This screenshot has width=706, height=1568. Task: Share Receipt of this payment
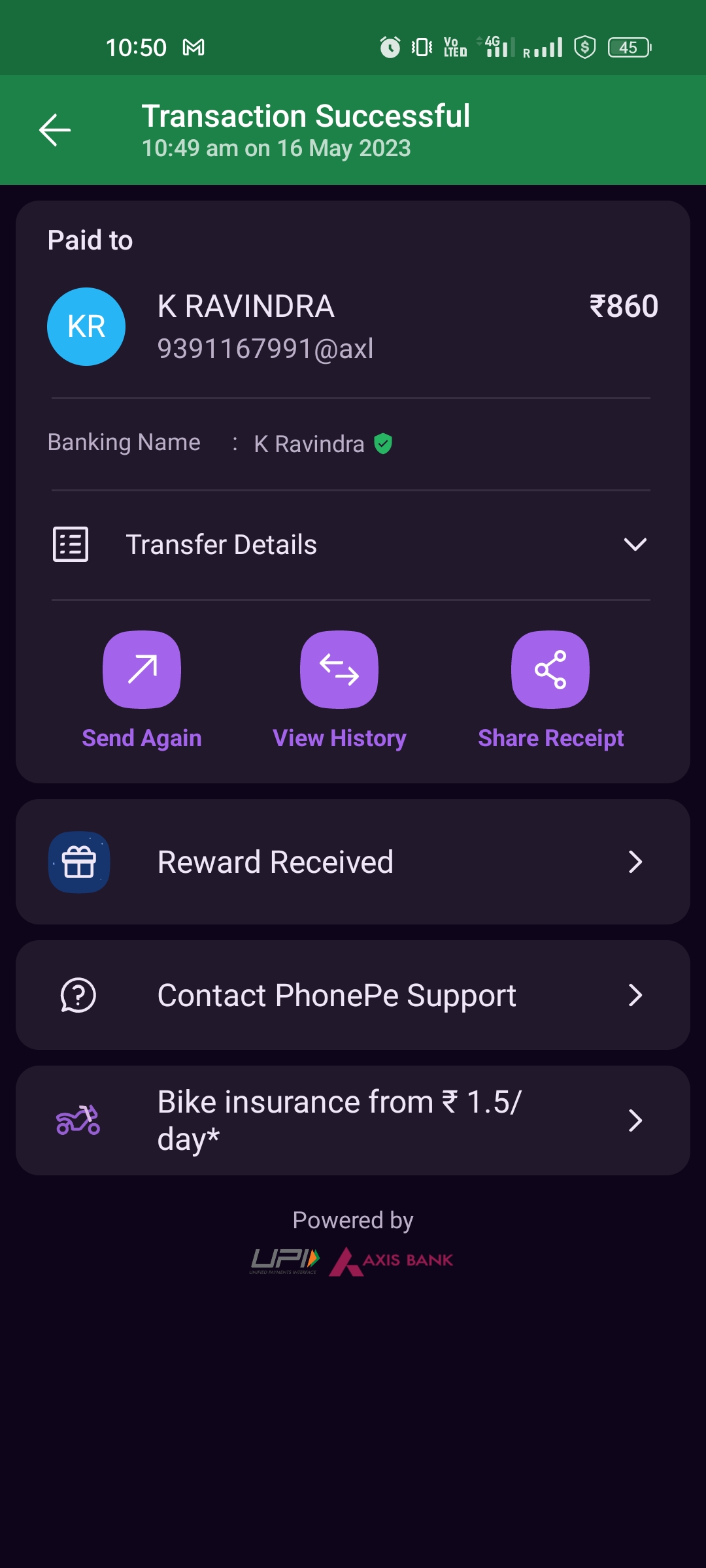550,670
